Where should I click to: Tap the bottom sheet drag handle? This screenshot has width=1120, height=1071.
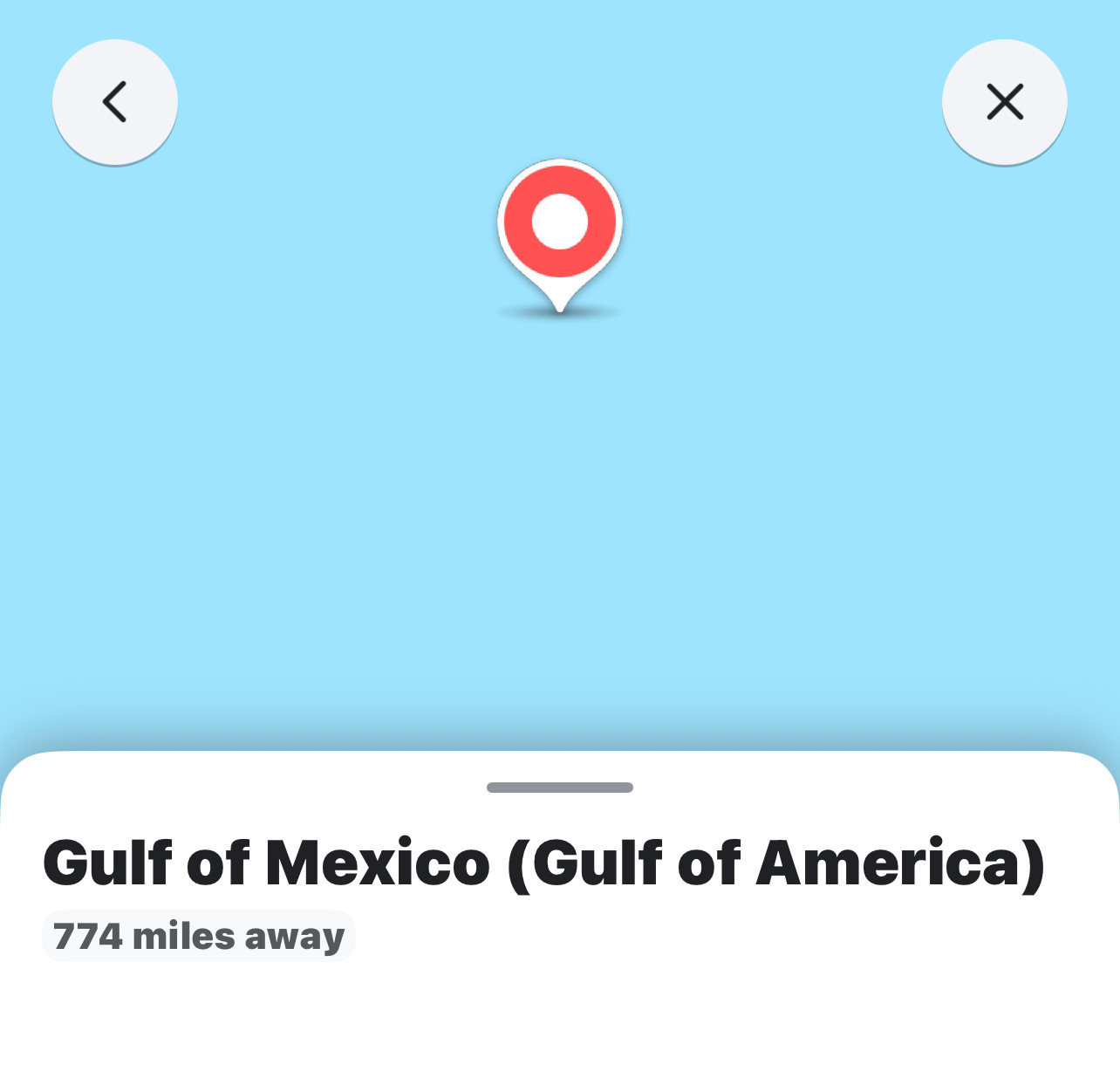[560, 788]
